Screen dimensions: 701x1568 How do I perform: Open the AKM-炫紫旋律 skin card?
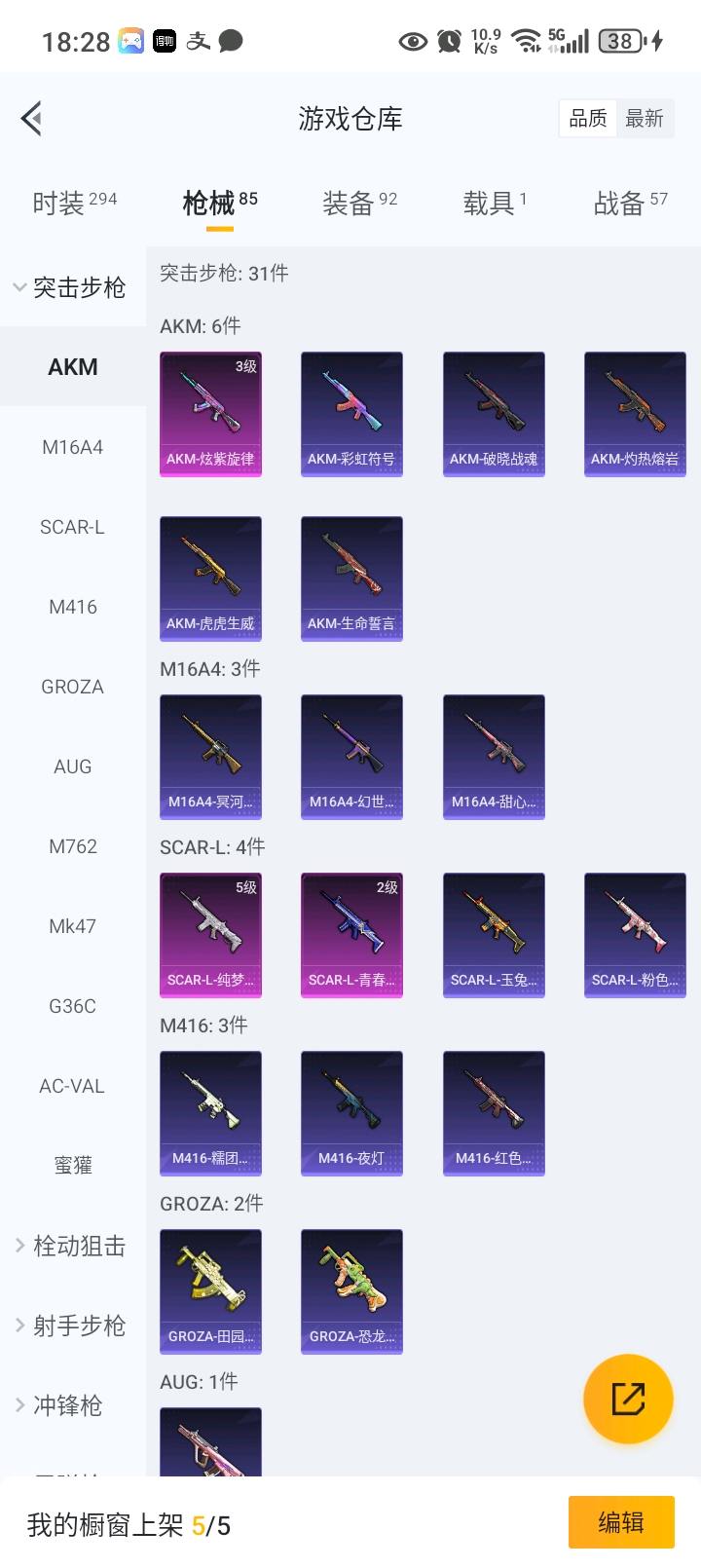point(210,414)
